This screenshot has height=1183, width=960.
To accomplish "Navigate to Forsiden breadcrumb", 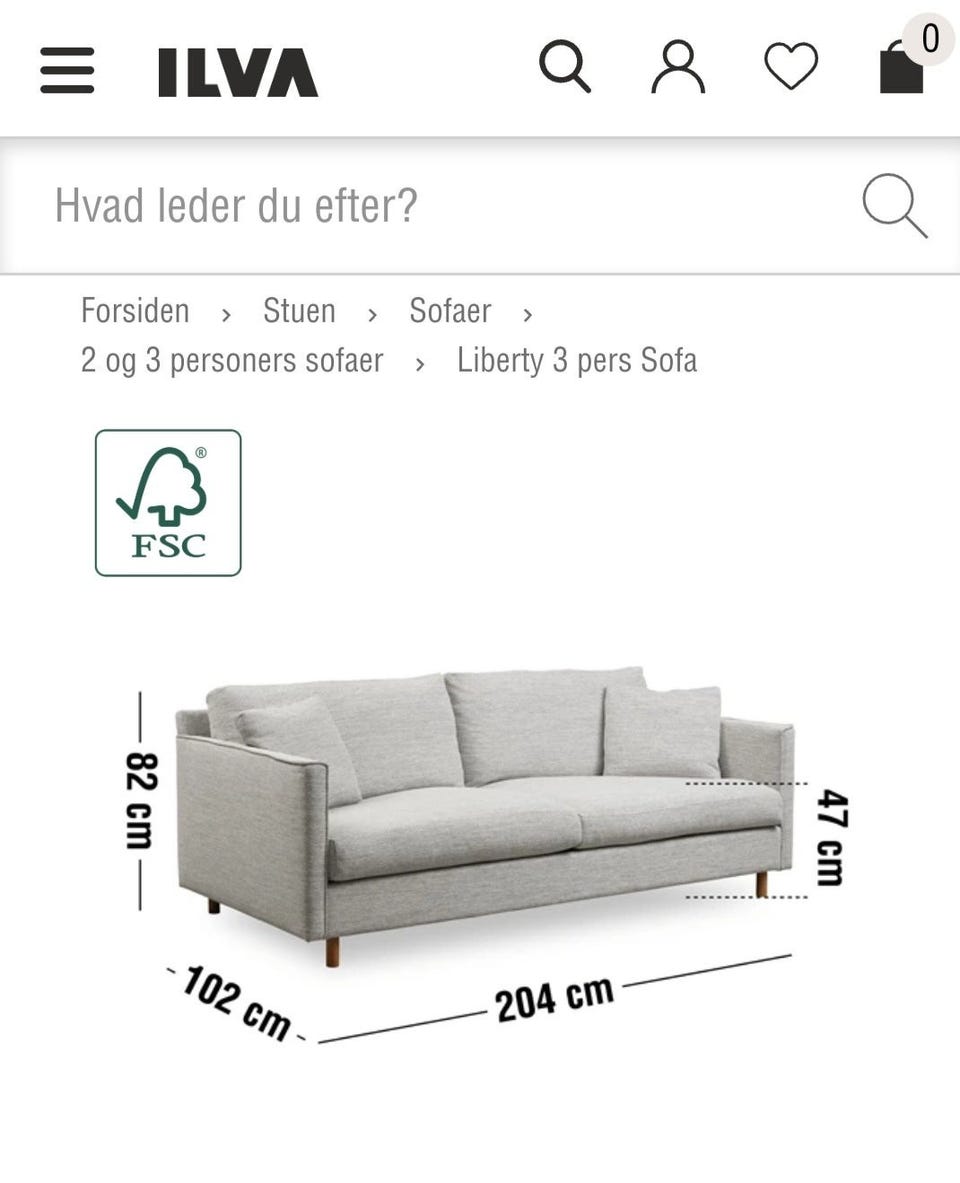I will point(136,312).
